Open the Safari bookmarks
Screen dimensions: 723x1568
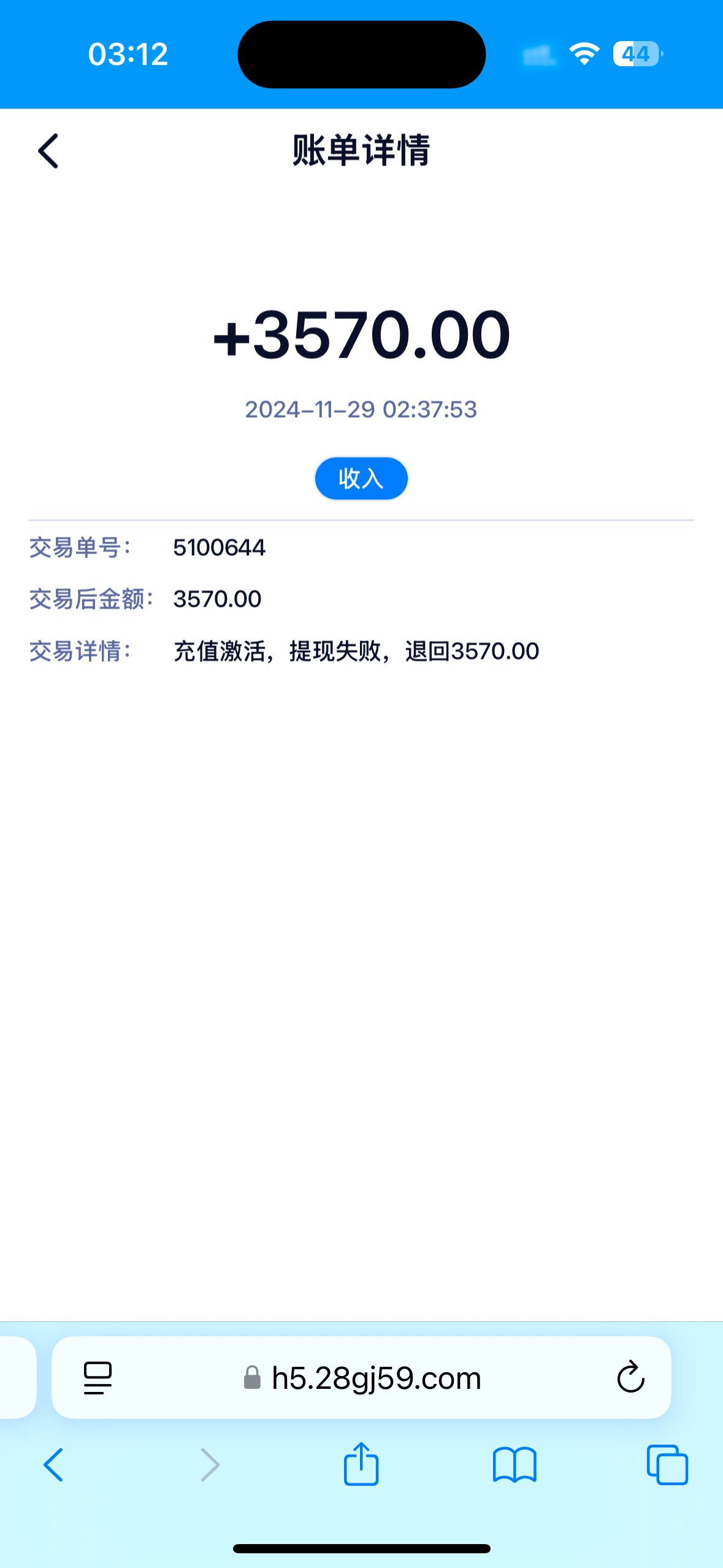coord(515,1465)
